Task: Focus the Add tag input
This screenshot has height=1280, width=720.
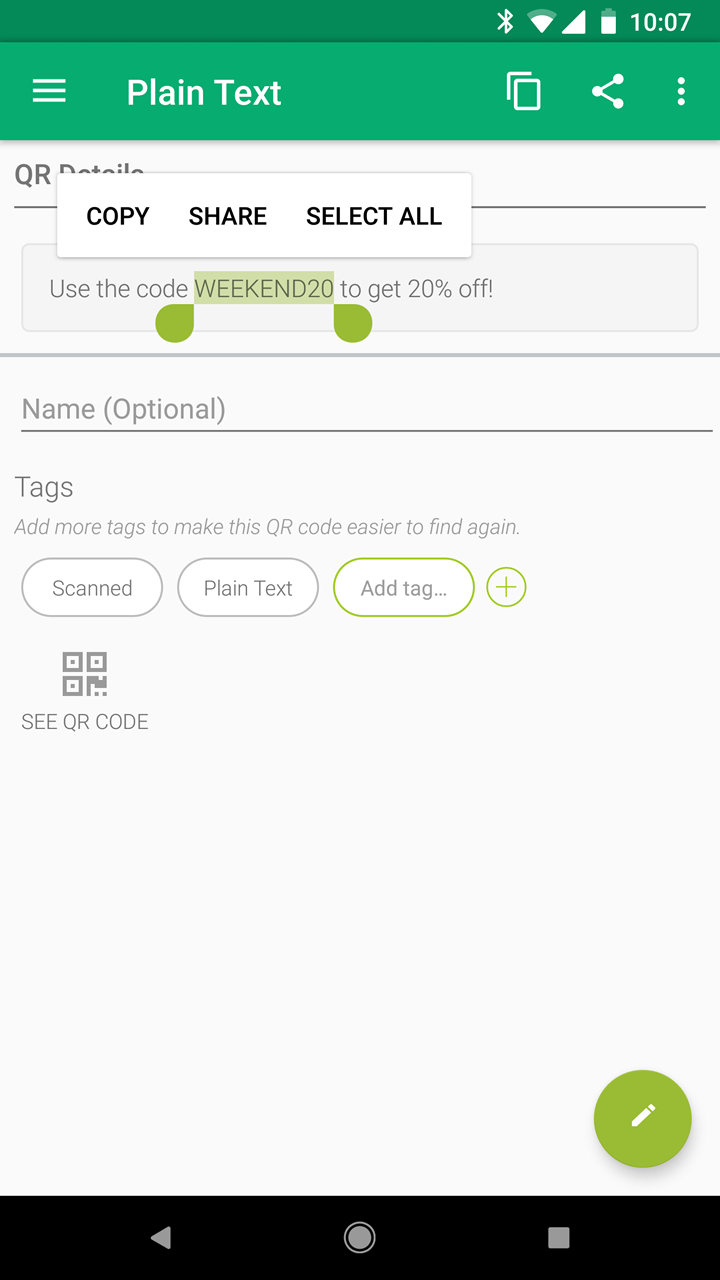Action: [x=403, y=588]
